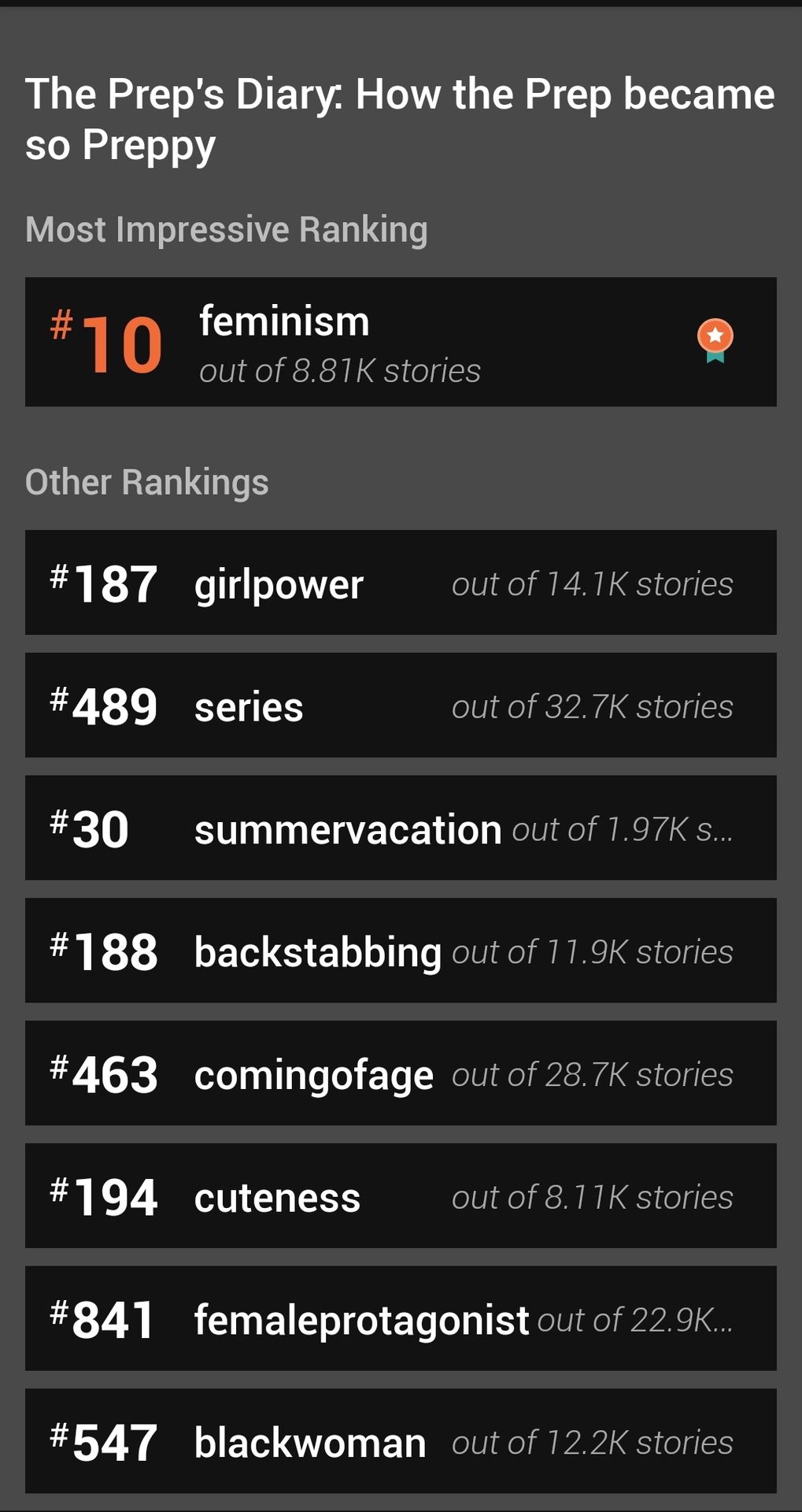The width and height of the screenshot is (802, 1512).
Task: Open the cuteness tag ranking
Action: point(401,1196)
